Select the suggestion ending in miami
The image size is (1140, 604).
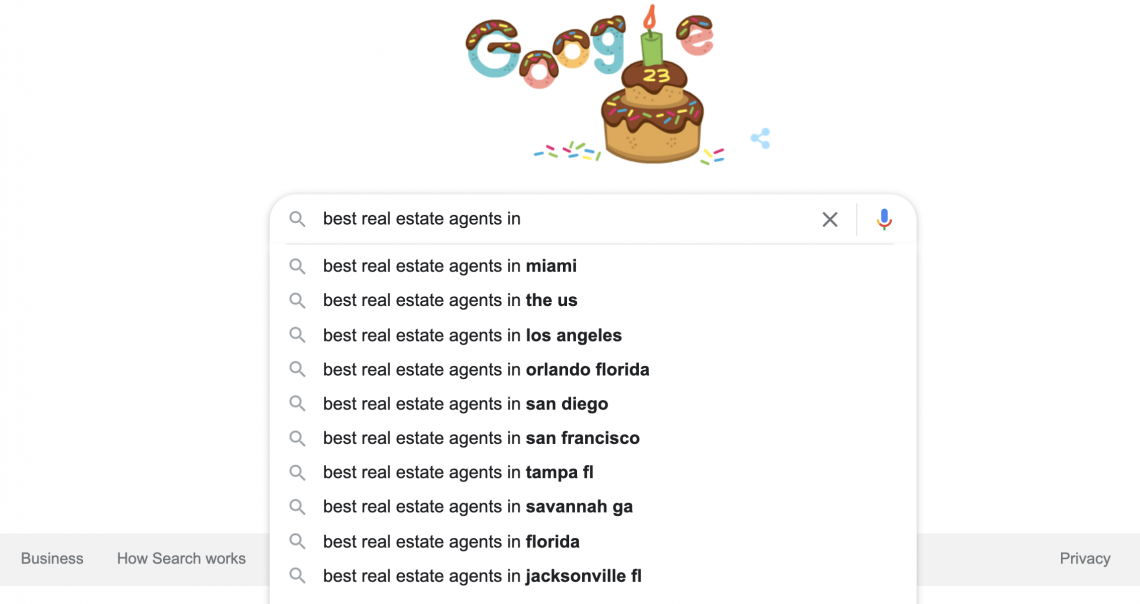[450, 266]
